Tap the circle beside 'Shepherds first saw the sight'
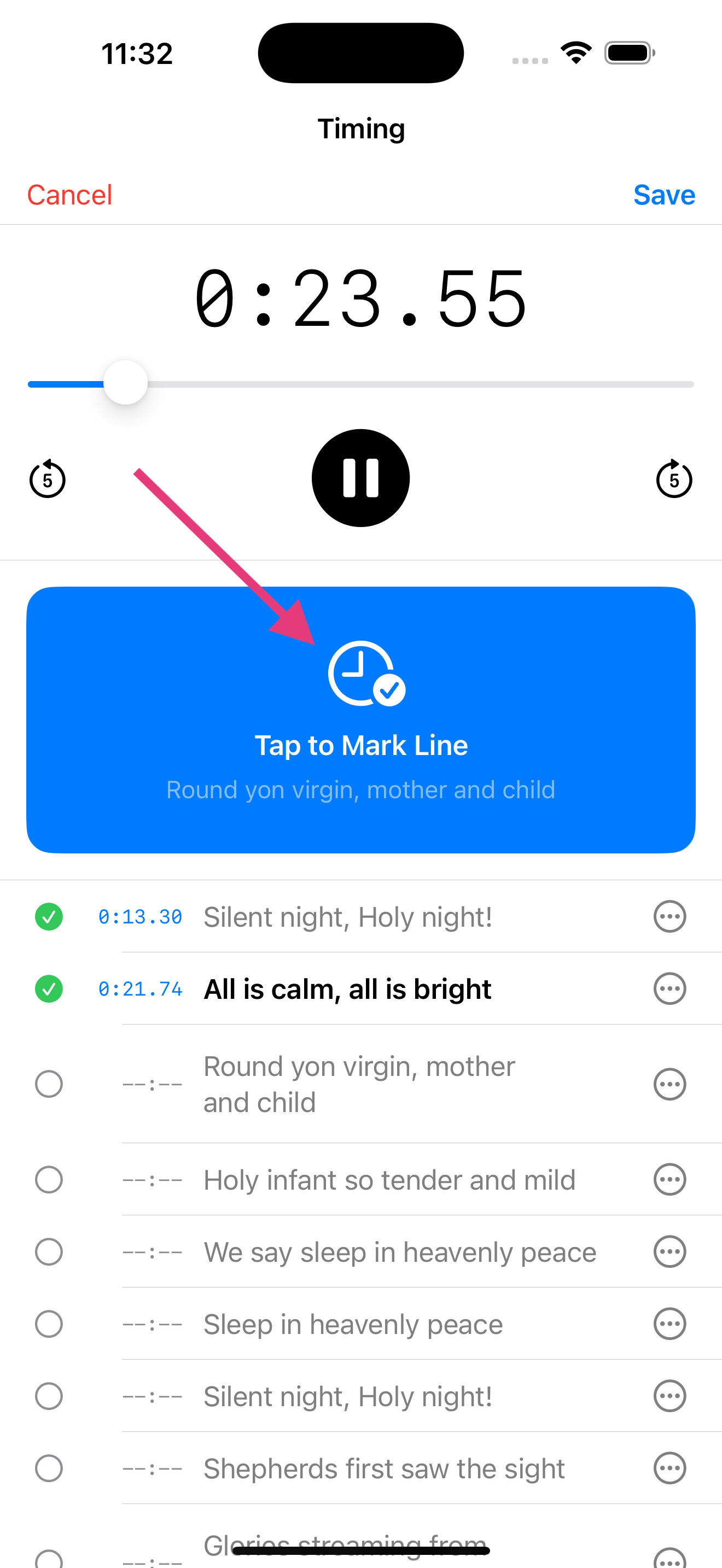 point(49,1468)
